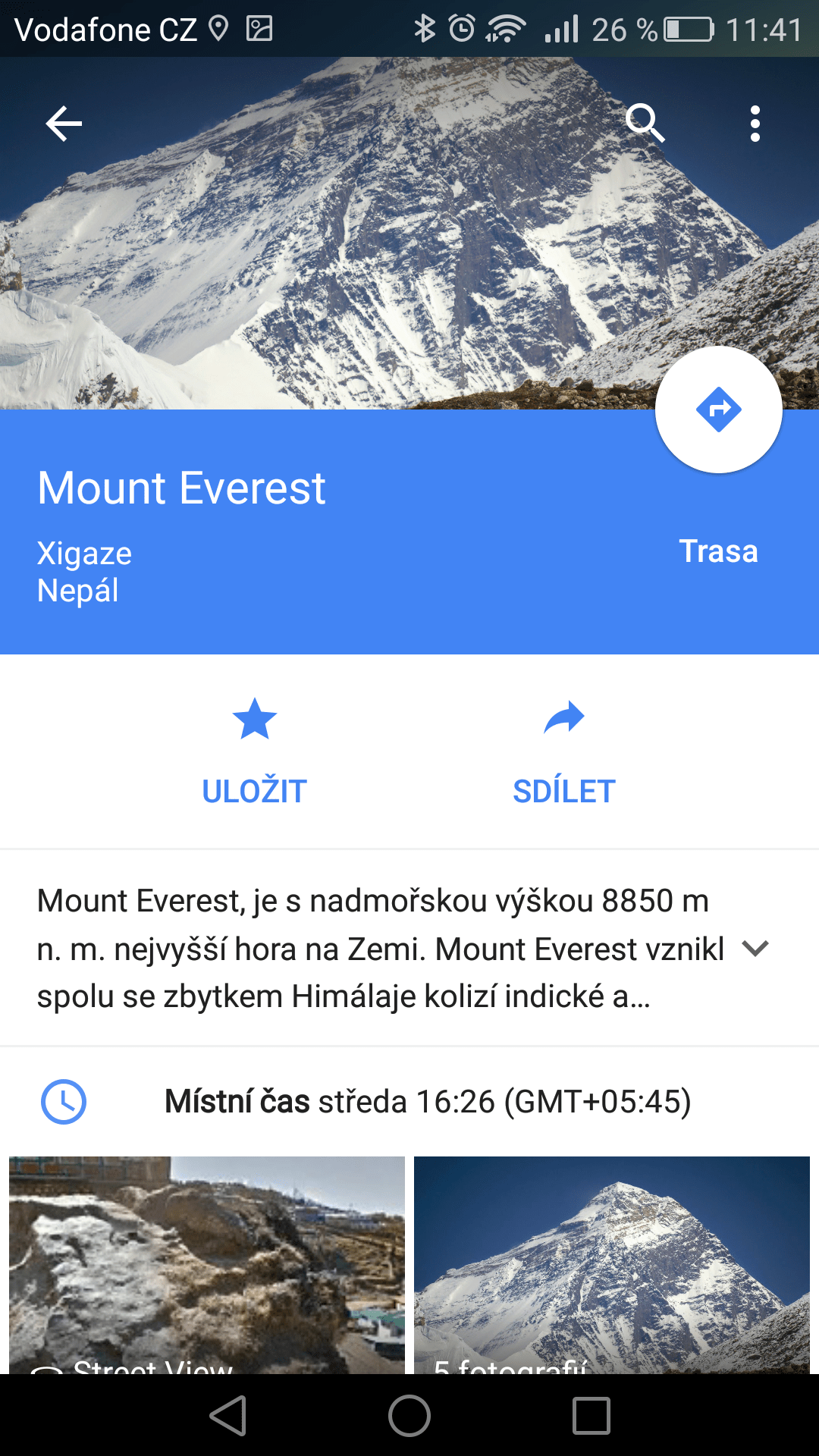Open the three-dot overflow menu
This screenshot has height=1456, width=819.
coord(755,124)
